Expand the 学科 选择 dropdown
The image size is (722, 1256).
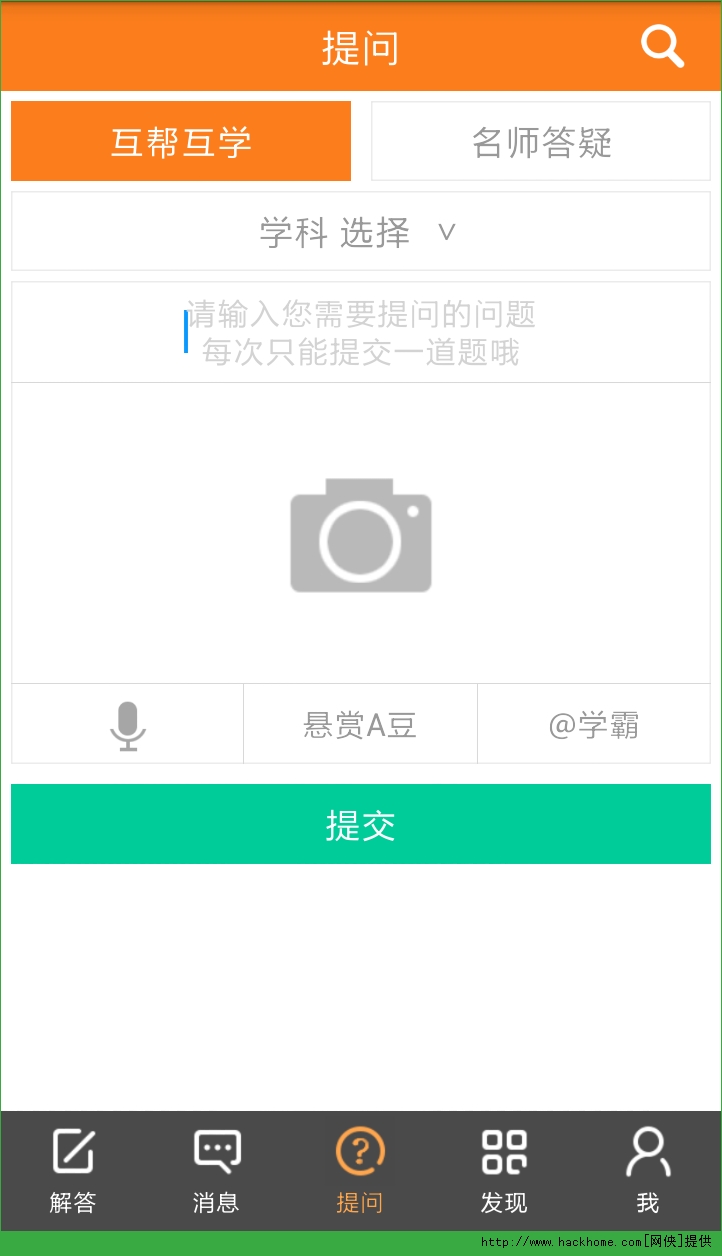tap(360, 232)
